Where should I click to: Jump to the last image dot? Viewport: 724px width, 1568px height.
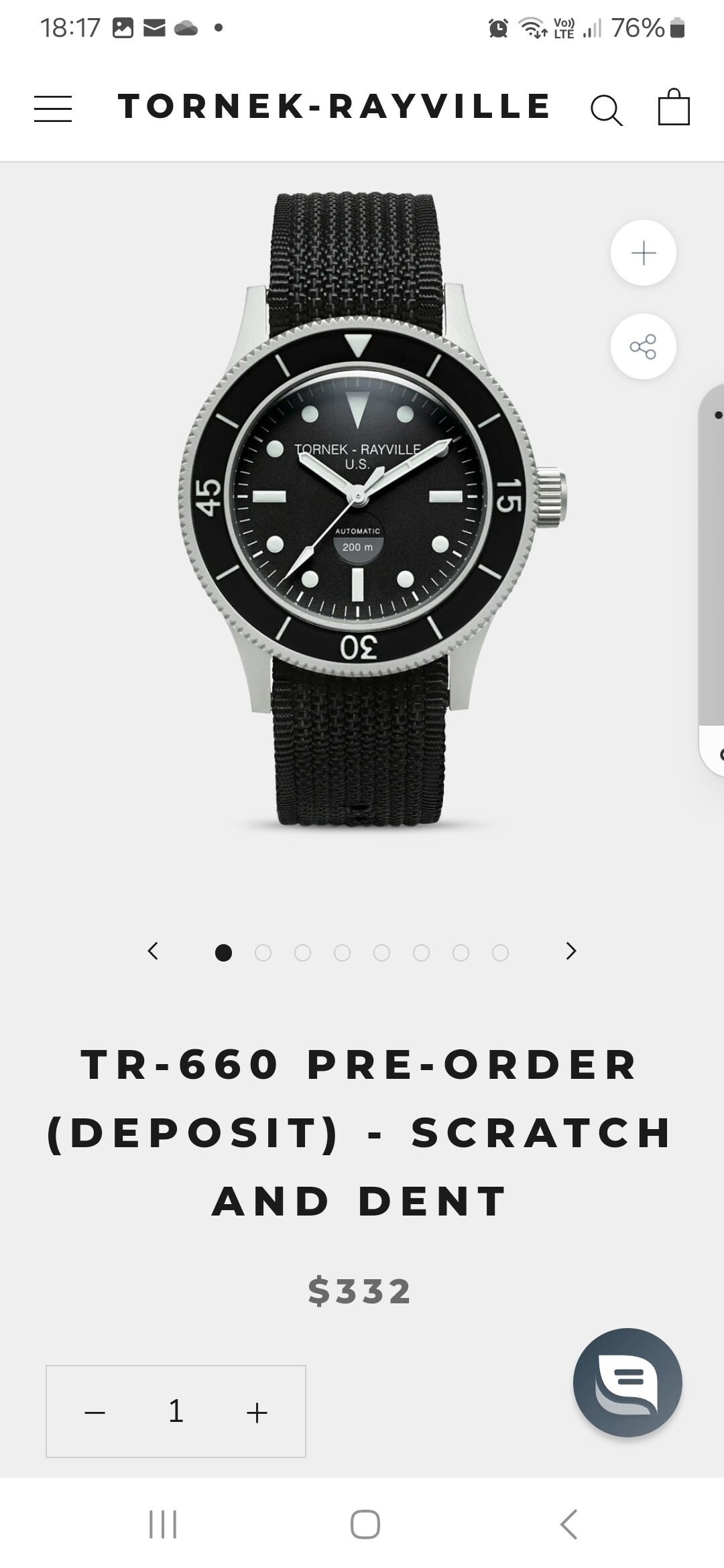click(x=500, y=953)
